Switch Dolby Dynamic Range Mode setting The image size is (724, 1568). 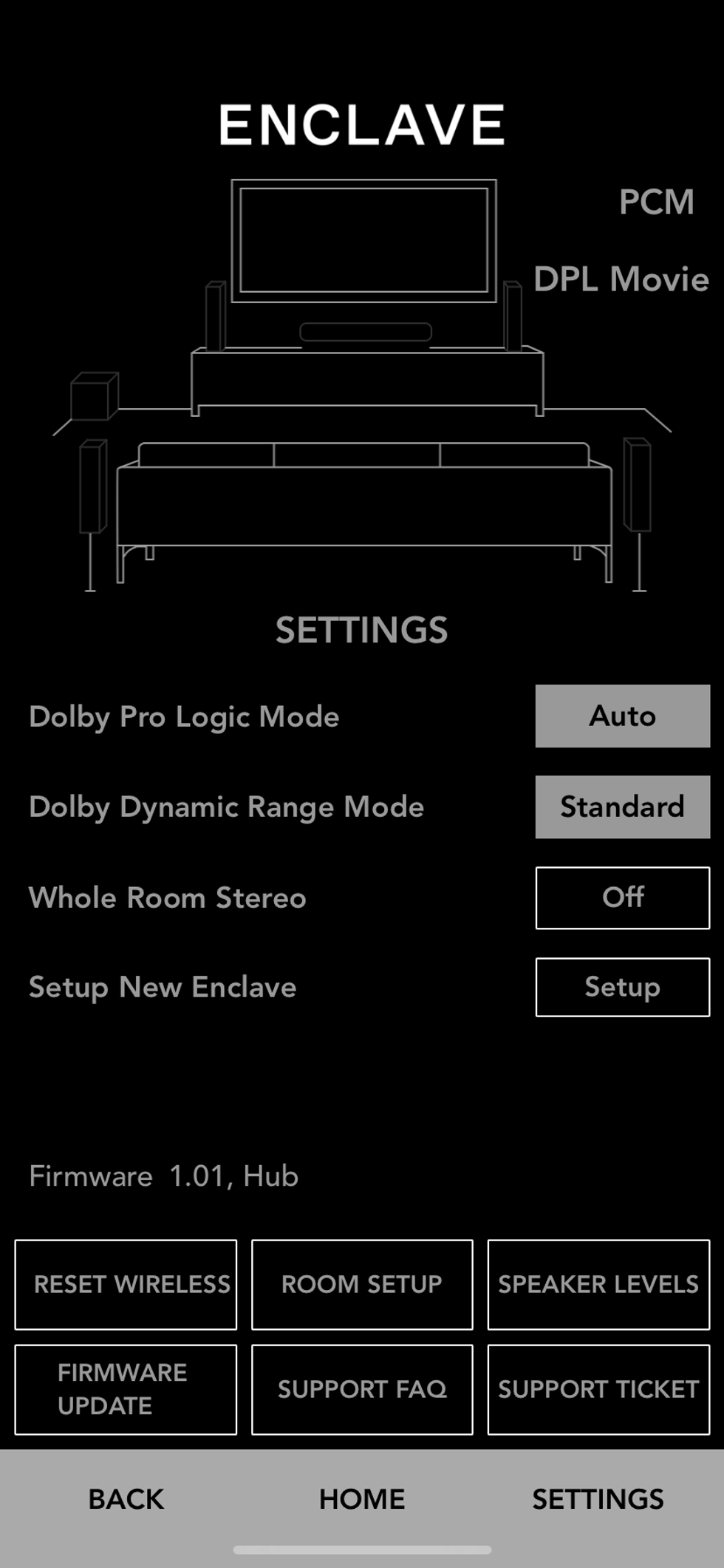tap(622, 806)
